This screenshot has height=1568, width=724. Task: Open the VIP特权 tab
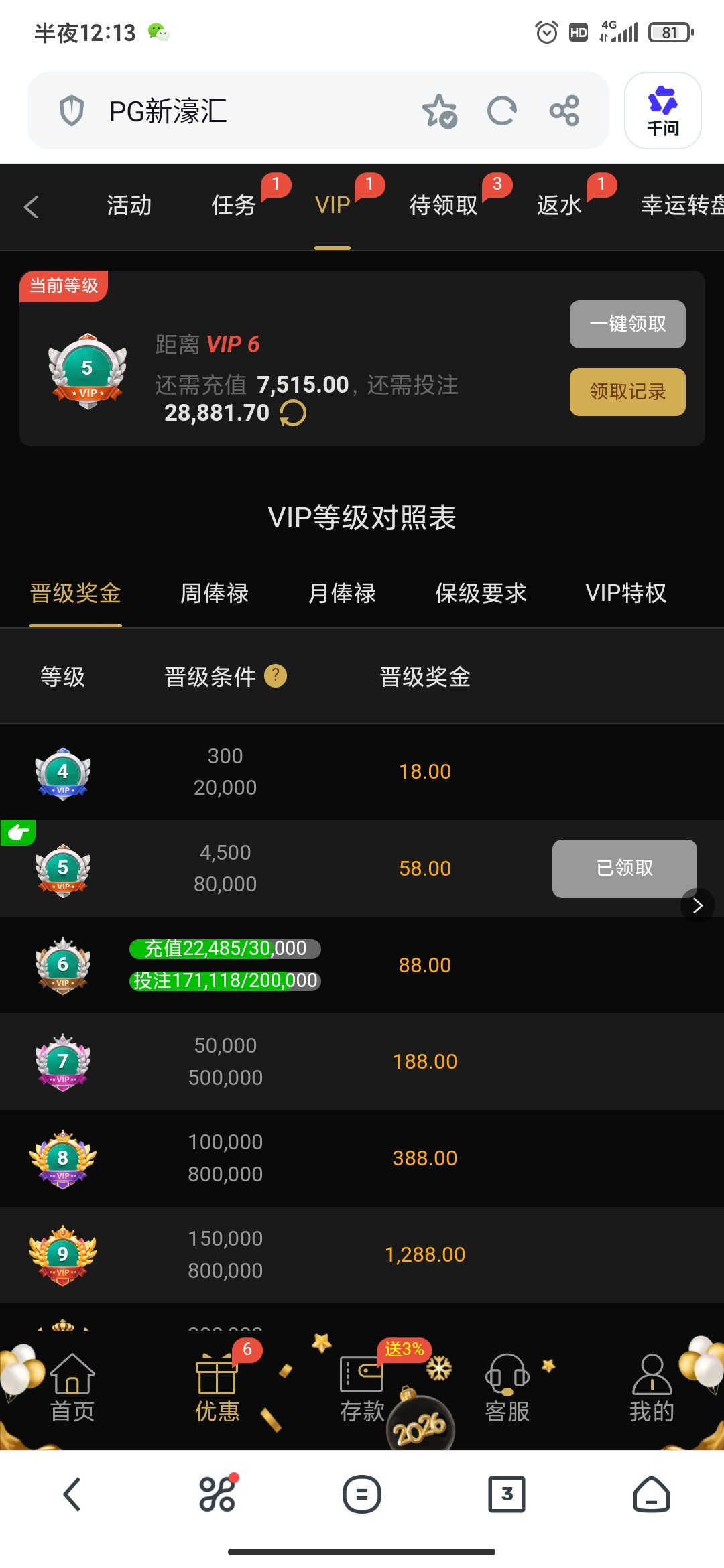pyautogui.click(x=625, y=593)
